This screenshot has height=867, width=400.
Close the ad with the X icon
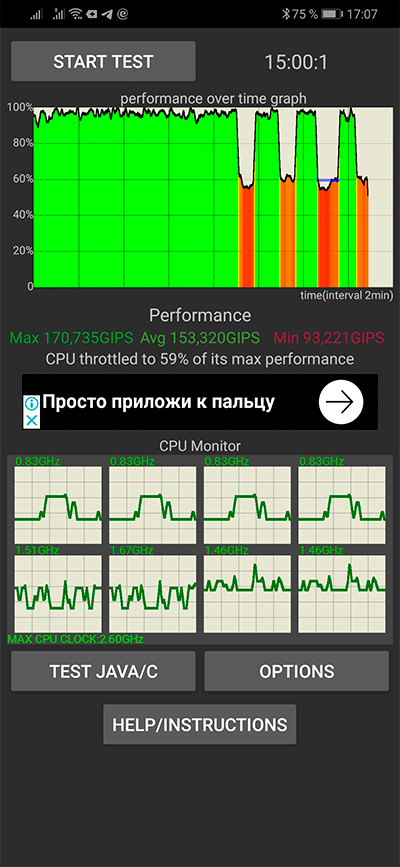pyautogui.click(x=32, y=420)
